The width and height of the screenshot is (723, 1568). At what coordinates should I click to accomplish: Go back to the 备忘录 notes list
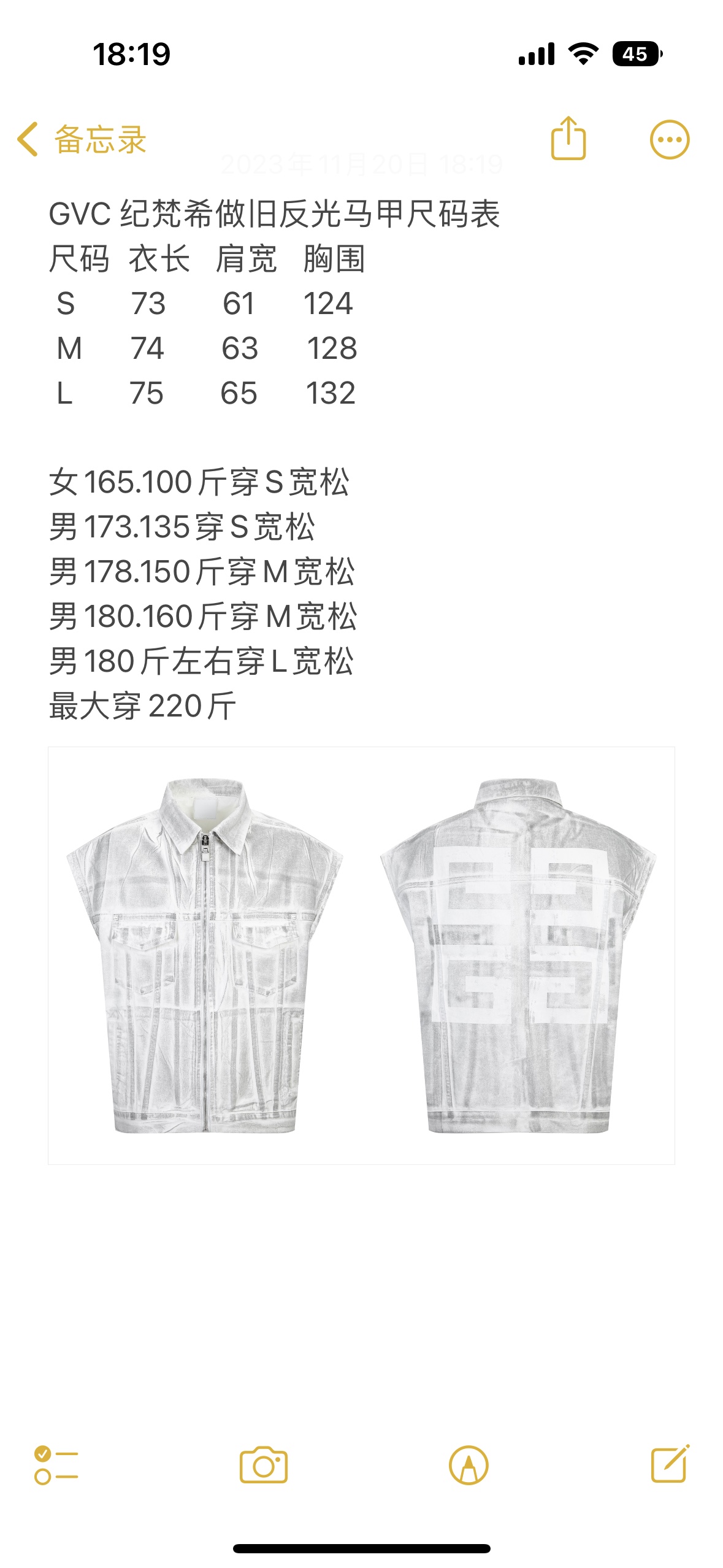(x=82, y=139)
